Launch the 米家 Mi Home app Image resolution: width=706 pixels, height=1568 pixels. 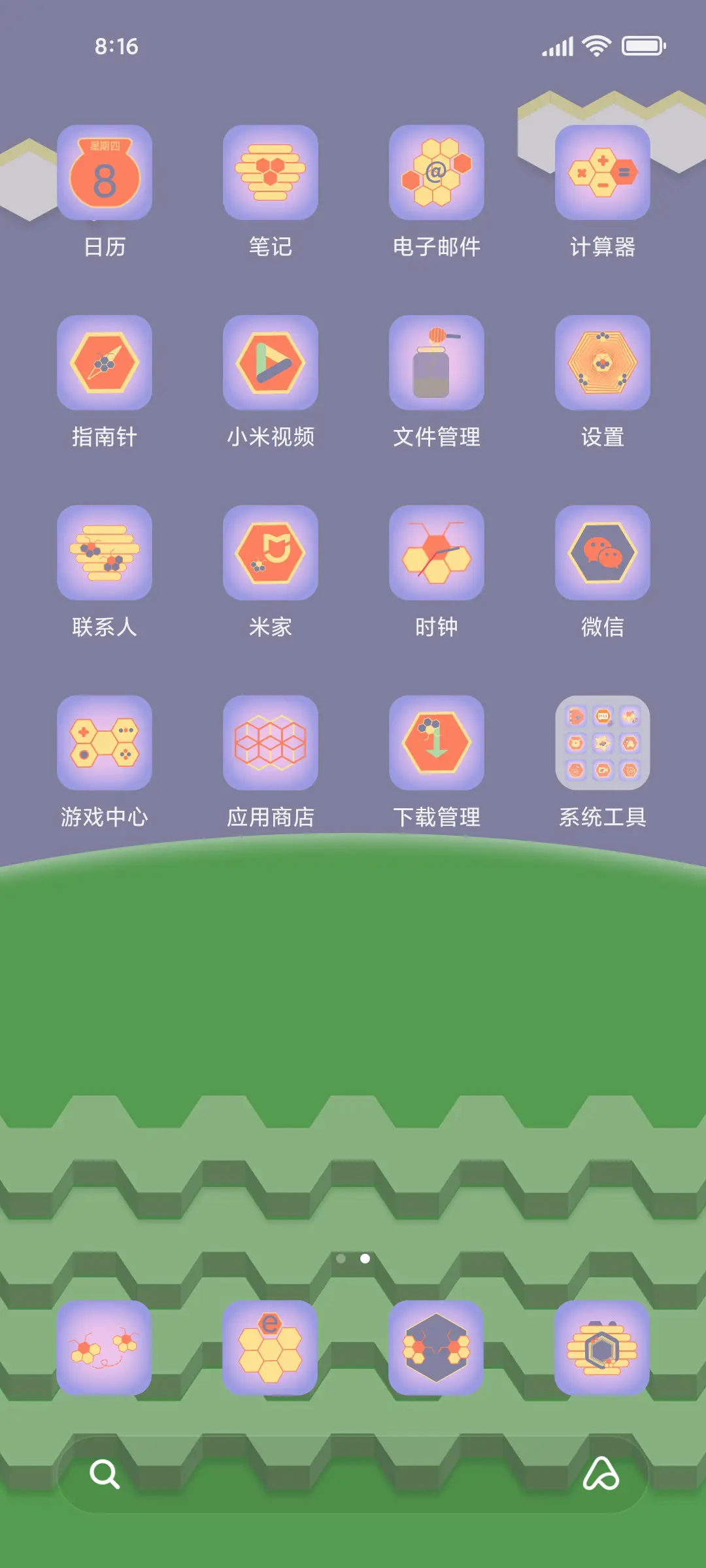pyautogui.click(x=271, y=552)
